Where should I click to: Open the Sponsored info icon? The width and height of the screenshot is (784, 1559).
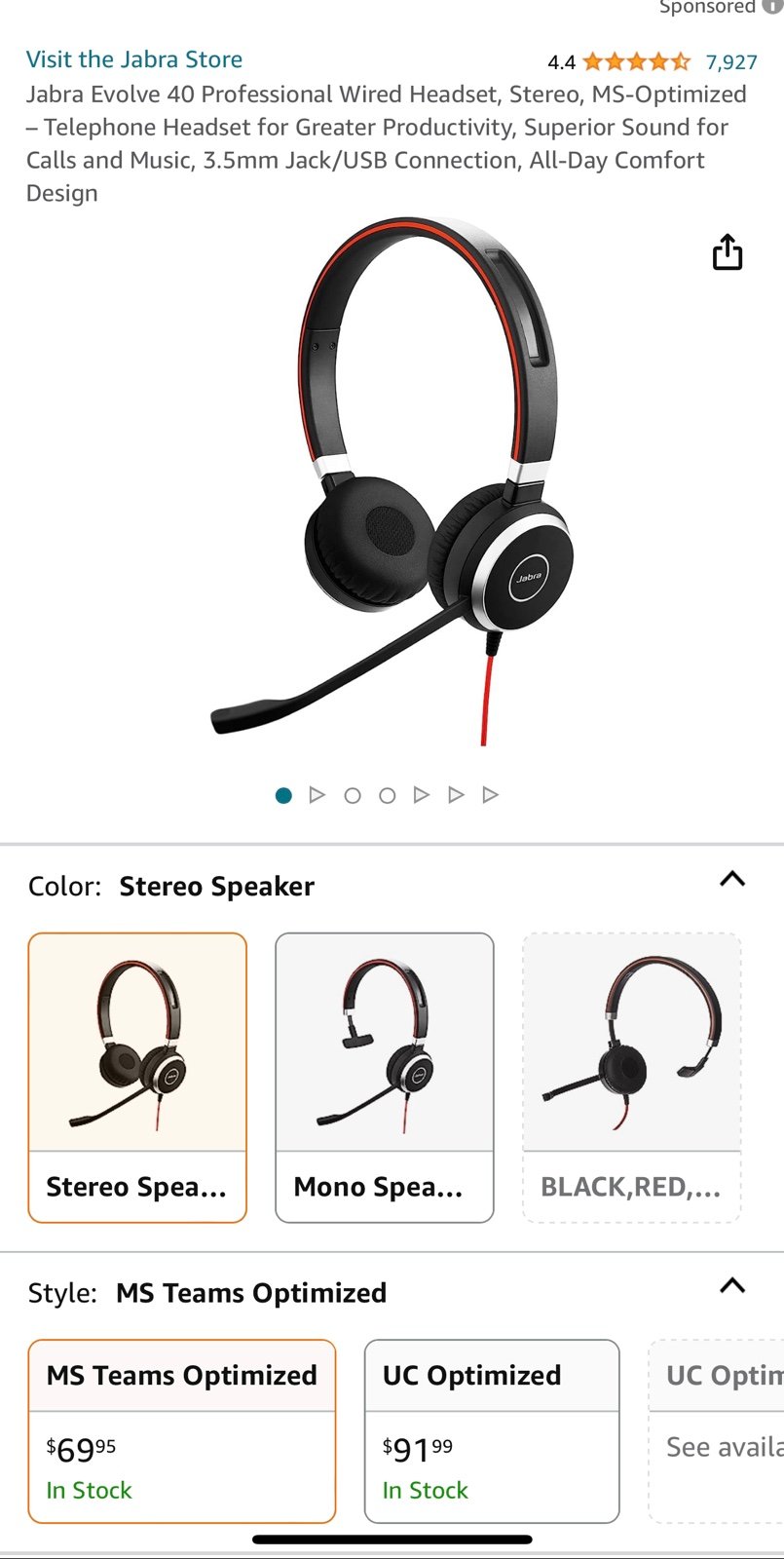[x=774, y=6]
